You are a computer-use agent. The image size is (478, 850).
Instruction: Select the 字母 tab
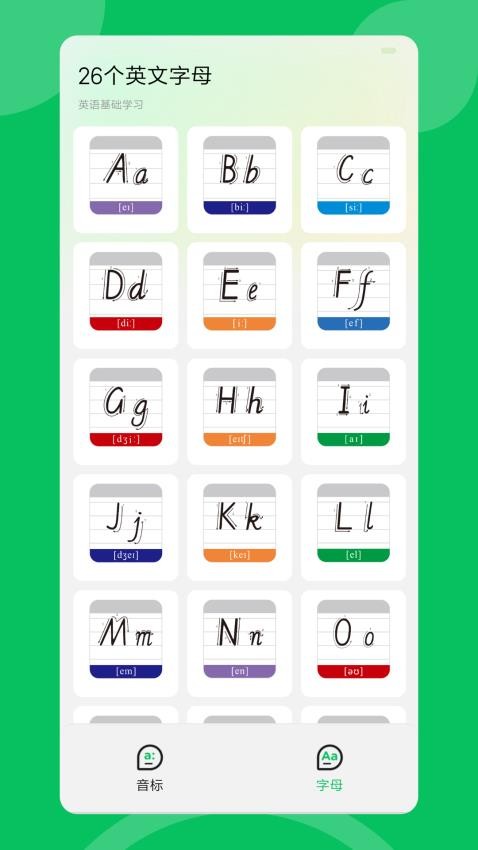coord(330,768)
